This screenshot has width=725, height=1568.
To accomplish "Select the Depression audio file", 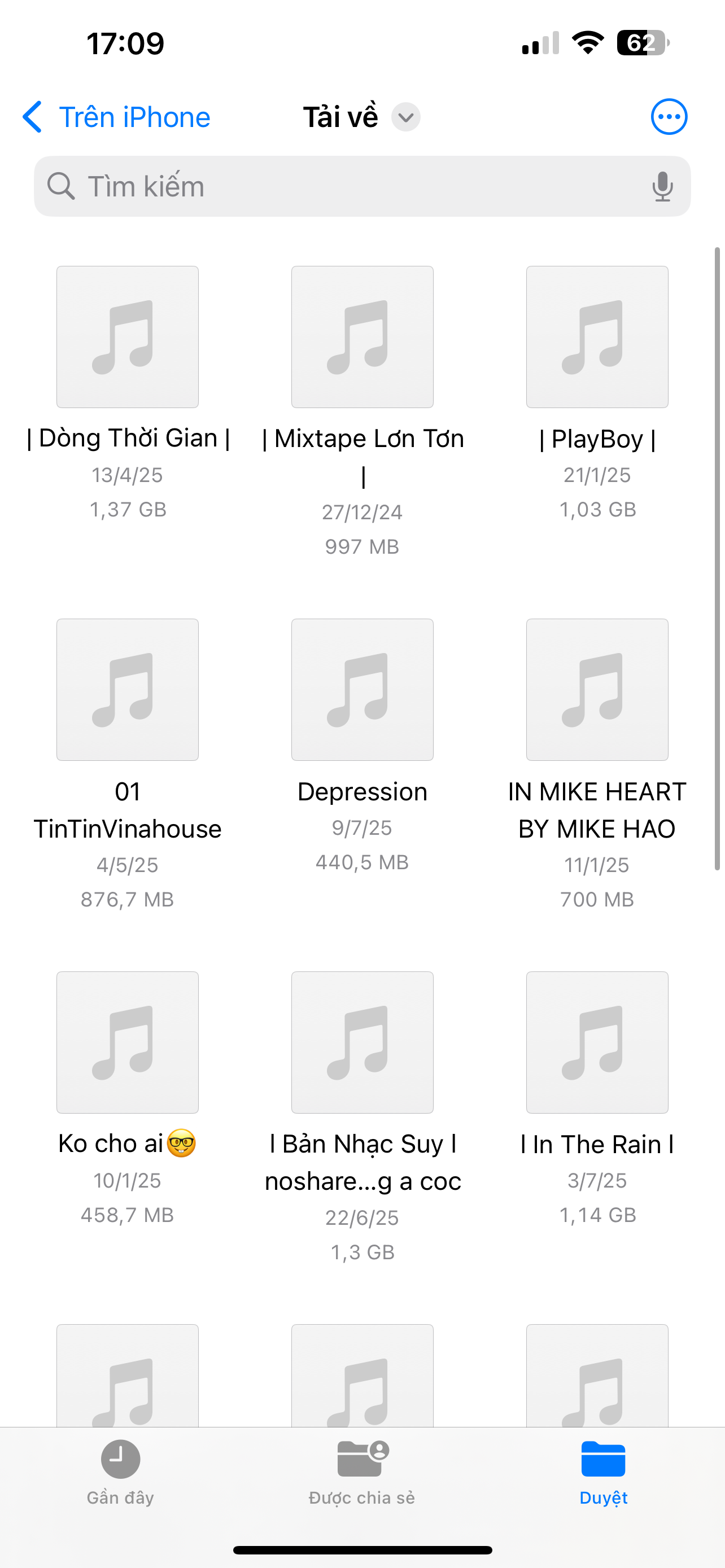I will pos(362,690).
